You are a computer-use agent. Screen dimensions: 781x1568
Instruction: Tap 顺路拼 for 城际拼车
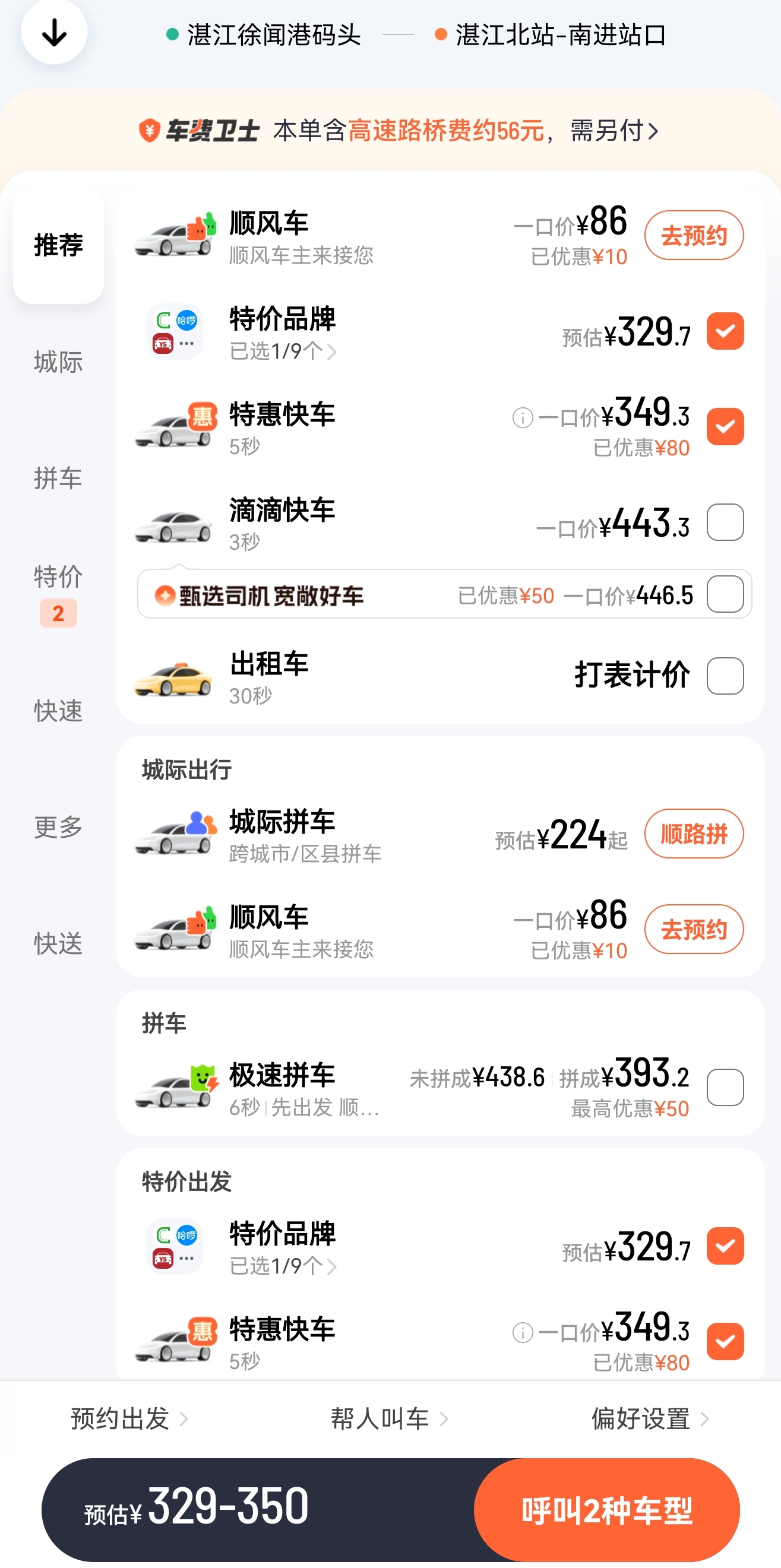tap(693, 834)
